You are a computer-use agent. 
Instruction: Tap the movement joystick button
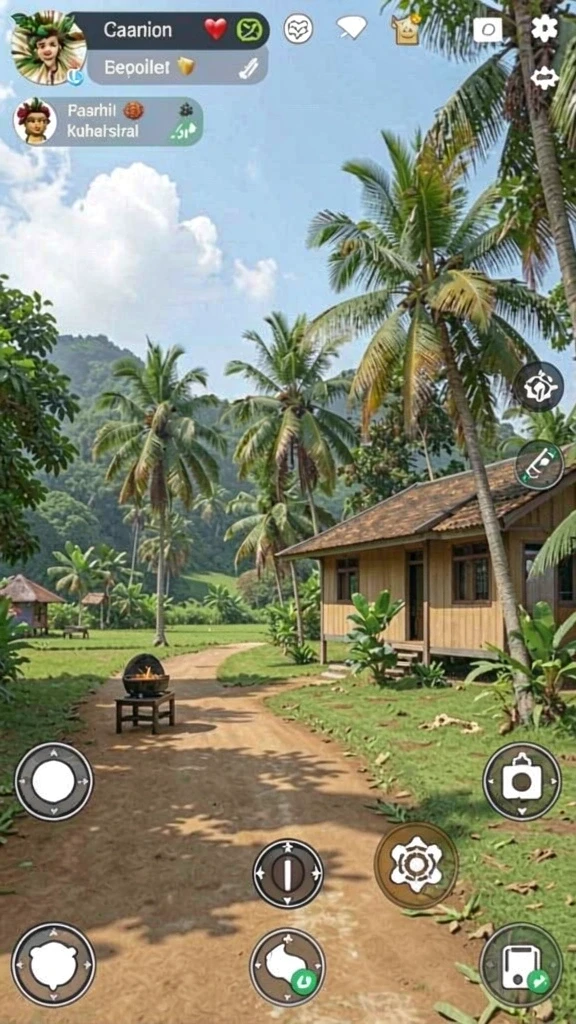(x=54, y=781)
